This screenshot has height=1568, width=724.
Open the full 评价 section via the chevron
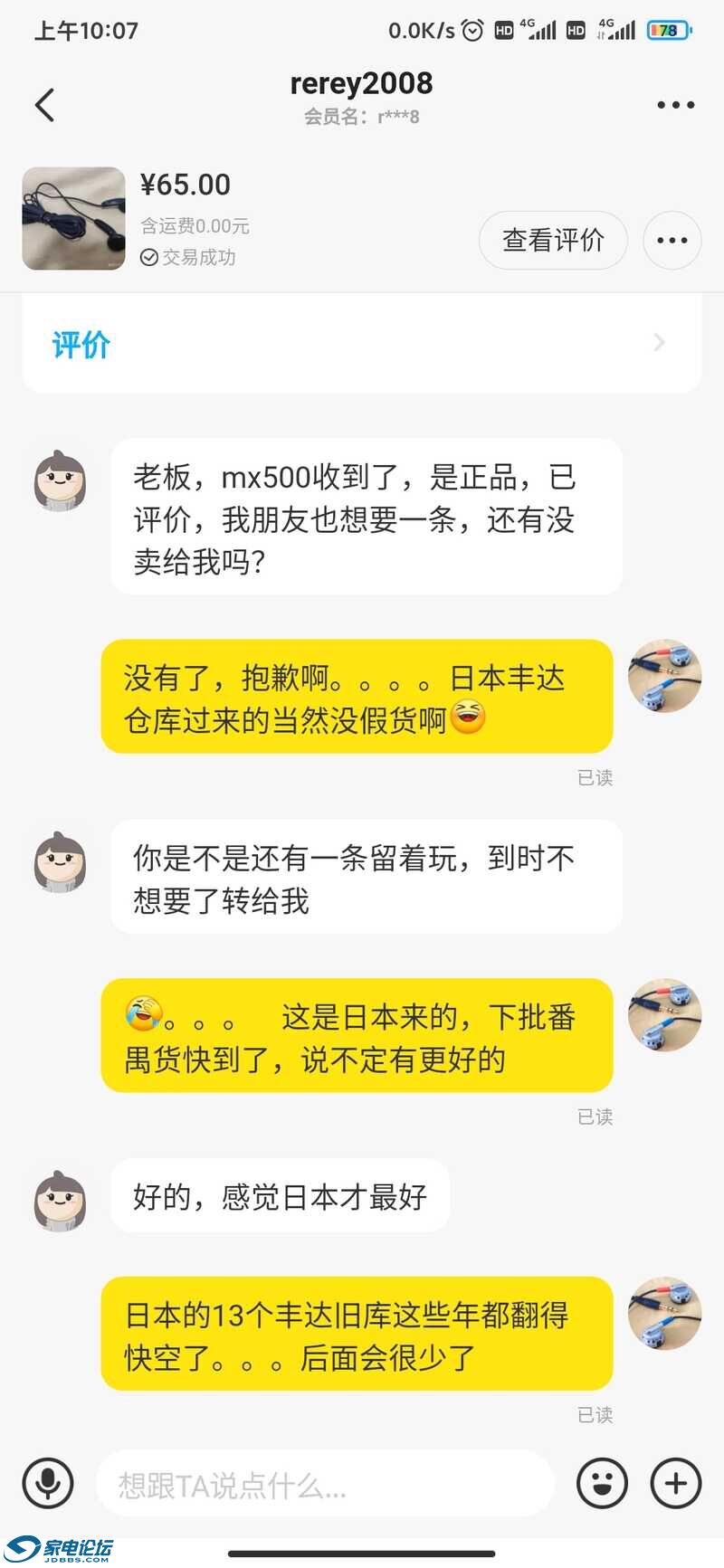[x=659, y=342]
